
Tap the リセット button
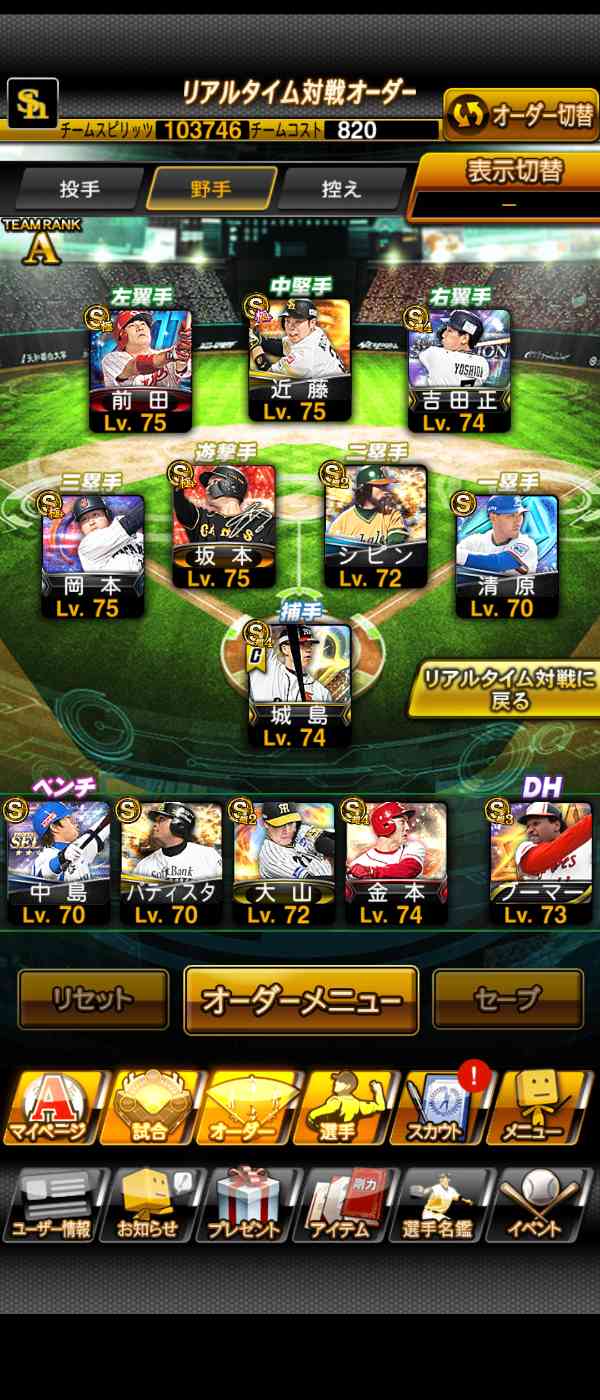[93, 999]
